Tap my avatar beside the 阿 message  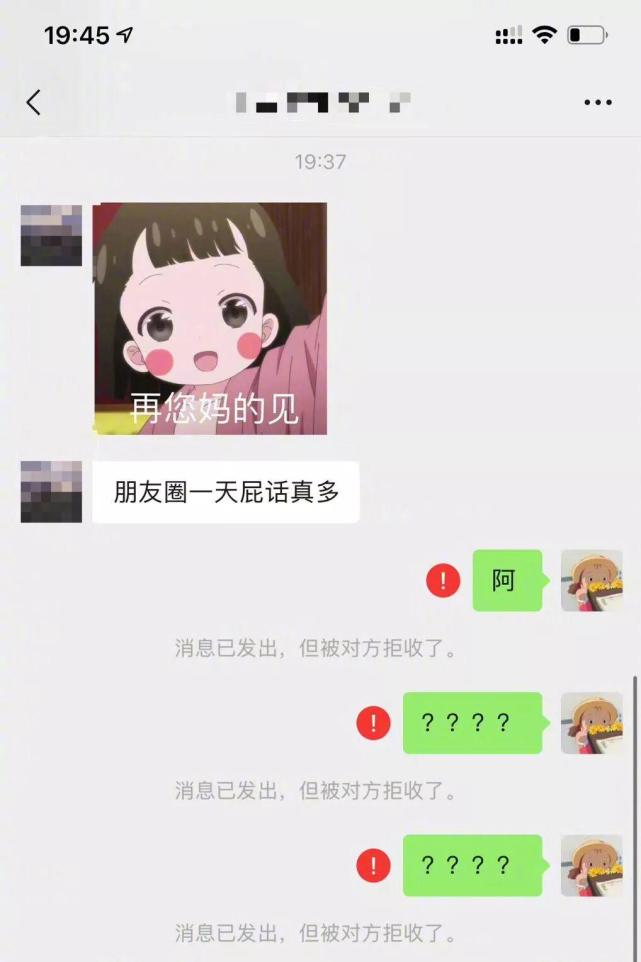[591, 580]
